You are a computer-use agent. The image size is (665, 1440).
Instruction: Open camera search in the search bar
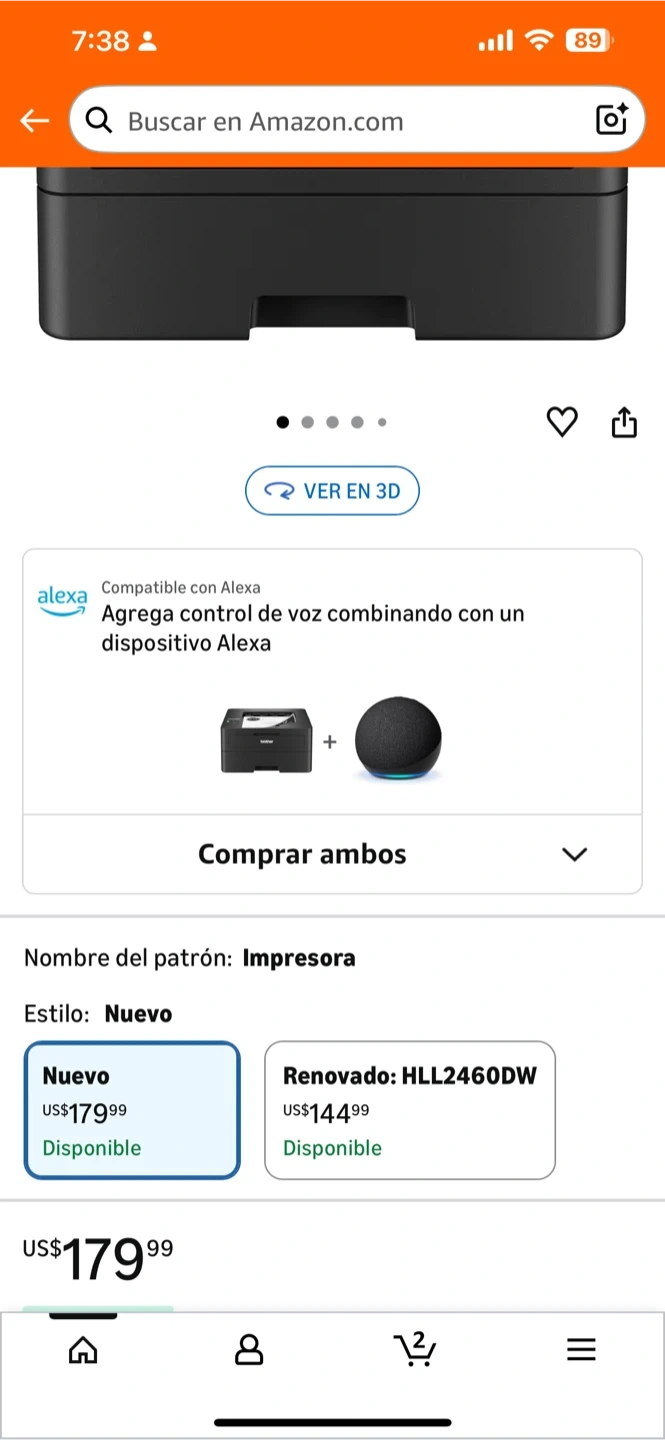[x=611, y=120]
